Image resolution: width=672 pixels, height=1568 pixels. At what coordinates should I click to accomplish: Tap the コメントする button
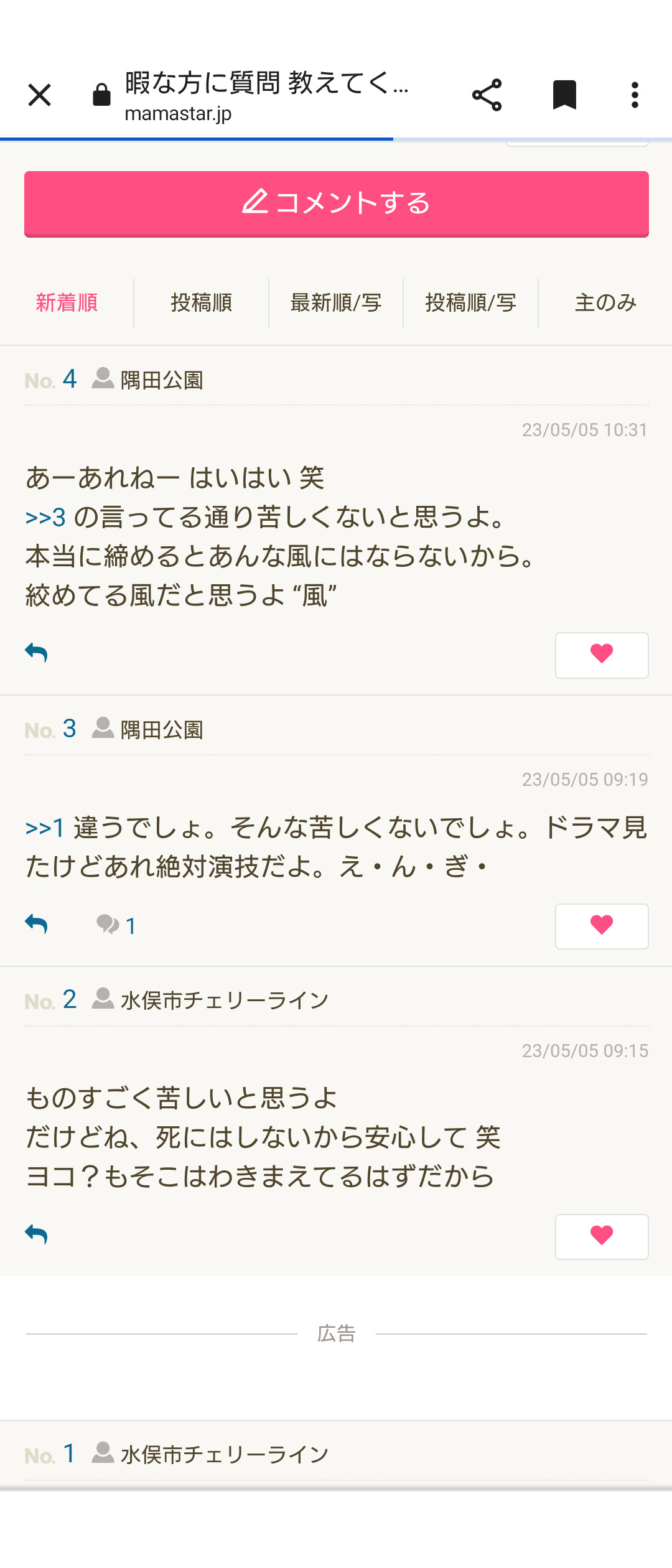(x=337, y=203)
